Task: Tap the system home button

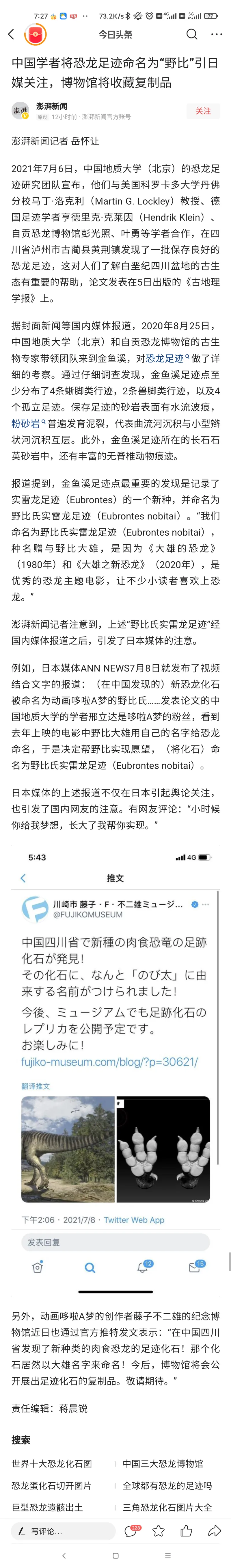Action: tap(115, 1555)
